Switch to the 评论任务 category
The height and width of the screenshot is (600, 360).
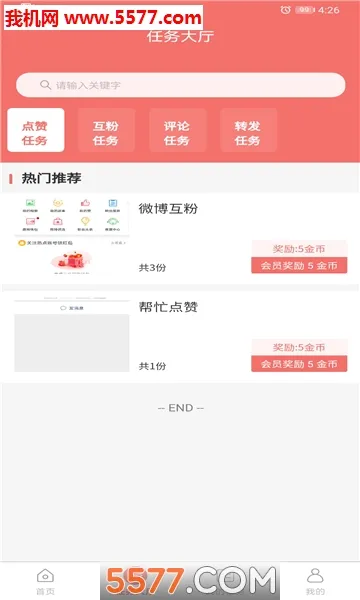tap(178, 130)
